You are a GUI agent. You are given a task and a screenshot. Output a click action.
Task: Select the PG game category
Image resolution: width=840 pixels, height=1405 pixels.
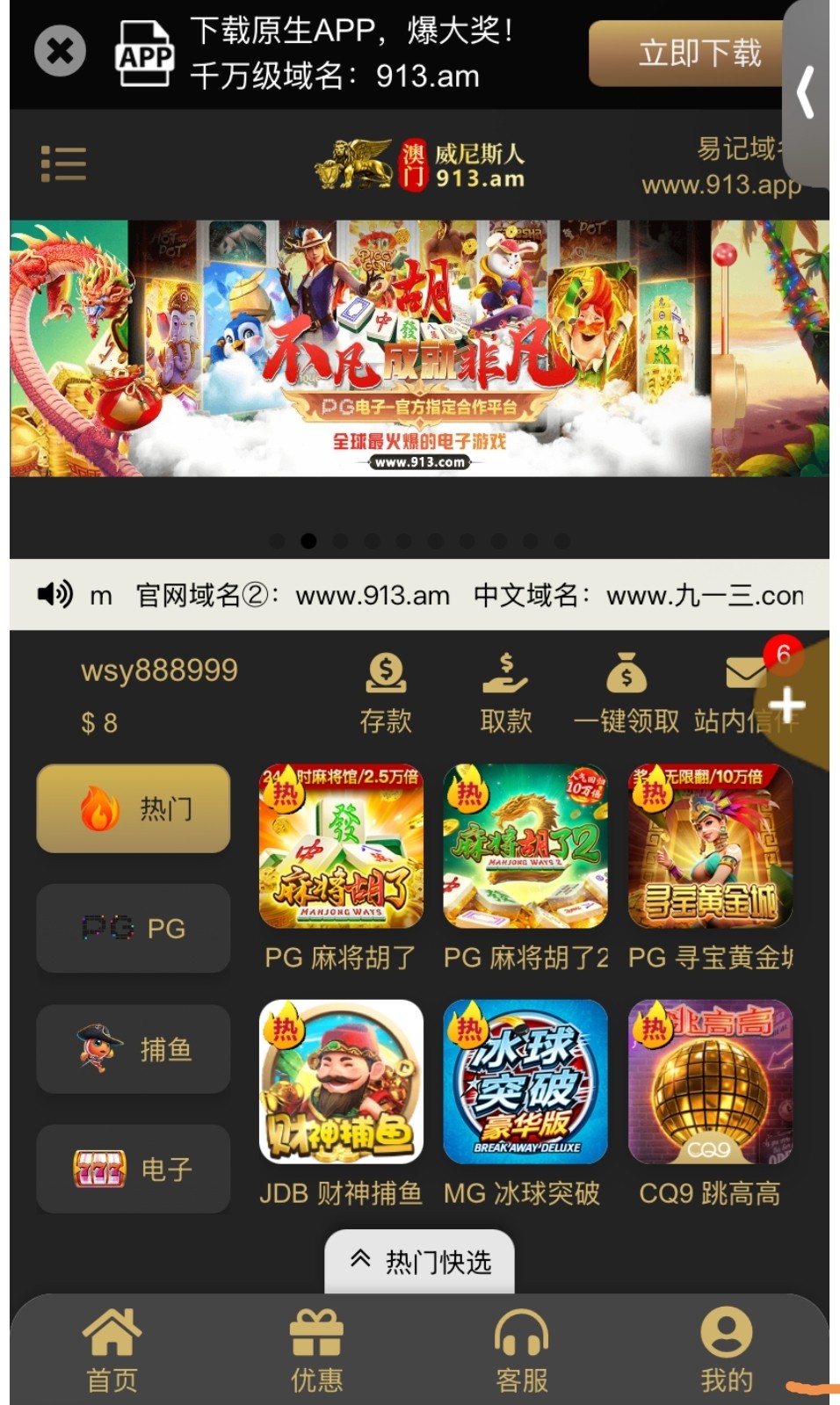click(134, 928)
